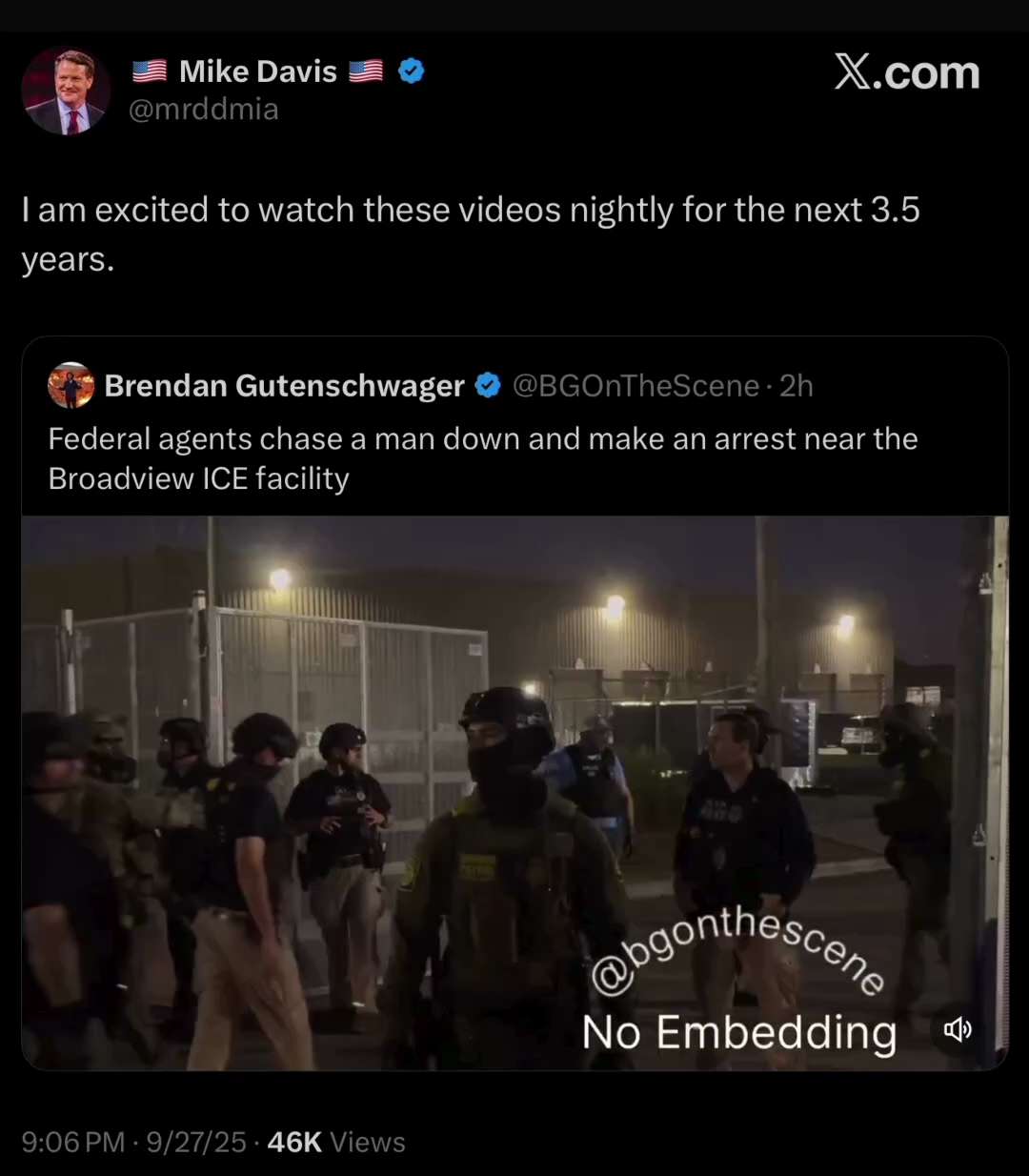Open Brendan Gutenschwager's quoted post
1029x1176 pixels.
pyautogui.click(x=483, y=458)
